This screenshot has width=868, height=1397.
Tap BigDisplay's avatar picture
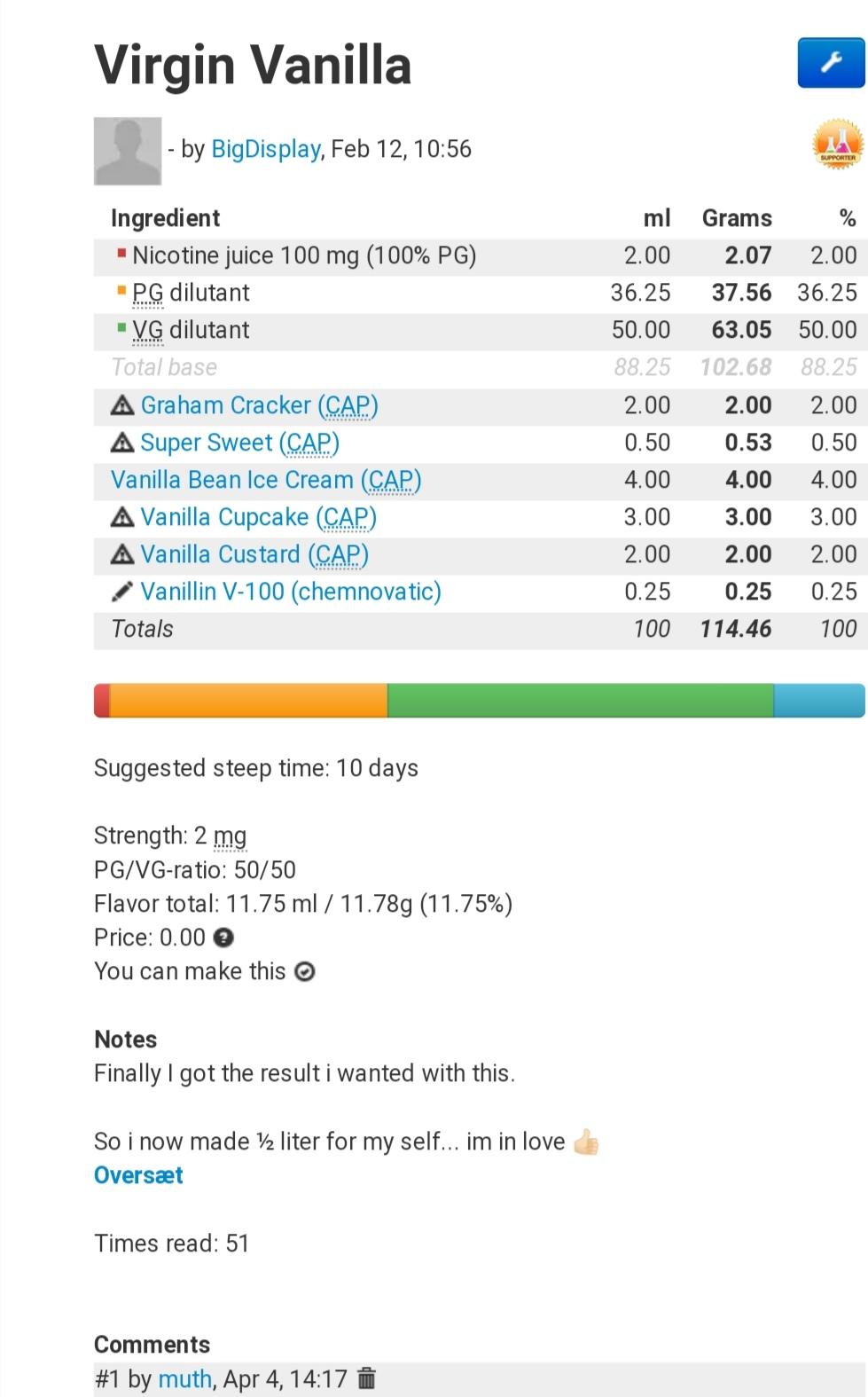(128, 151)
